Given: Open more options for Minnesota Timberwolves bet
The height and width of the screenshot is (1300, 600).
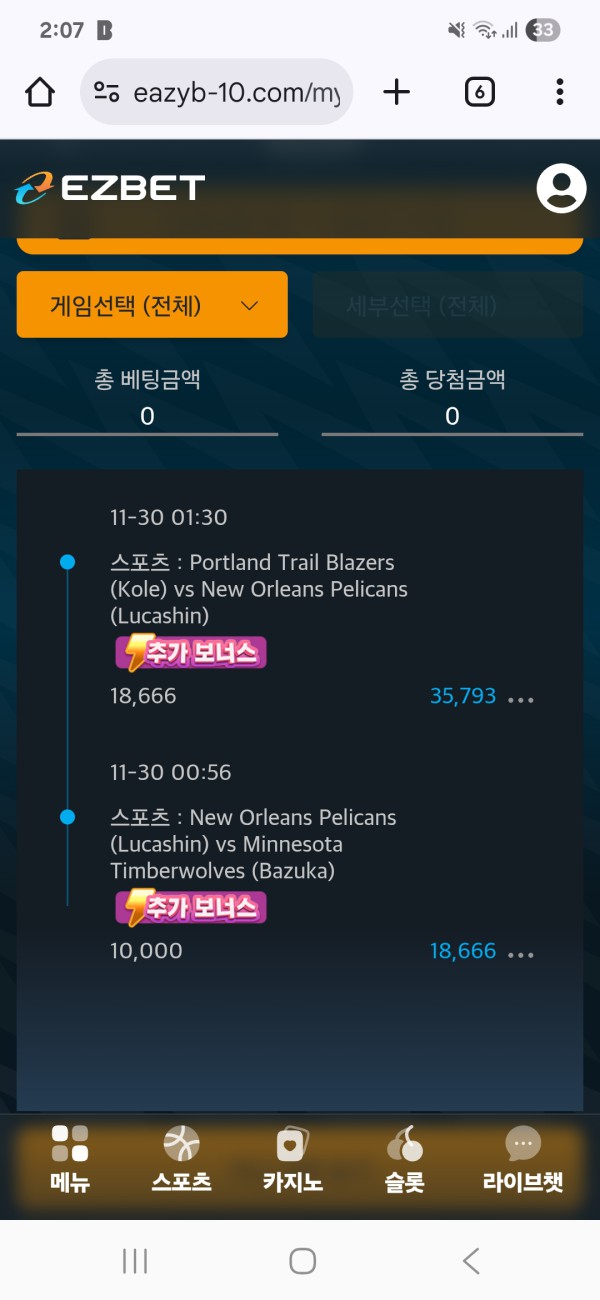Looking at the screenshot, I should 521,953.
